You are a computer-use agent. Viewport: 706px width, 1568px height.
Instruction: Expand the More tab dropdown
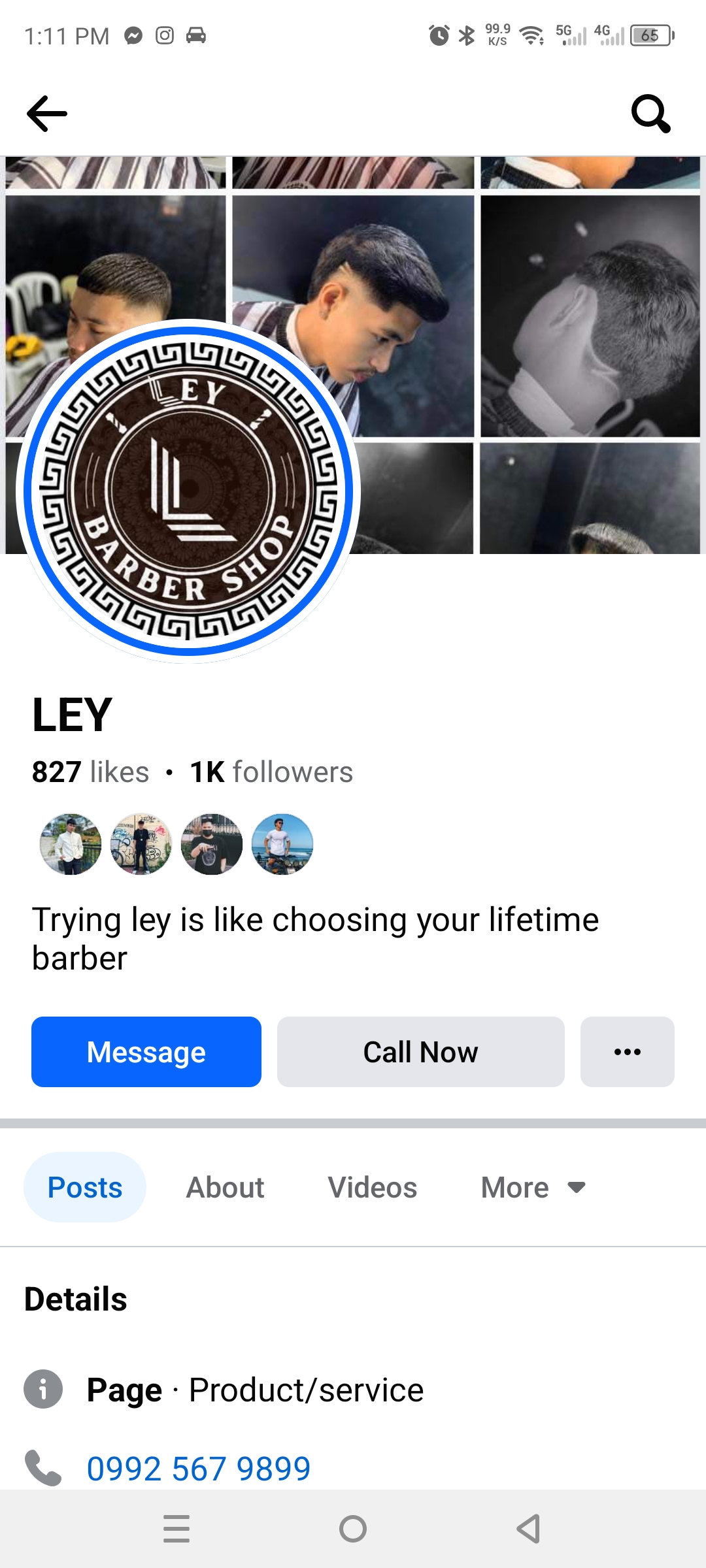point(533,1187)
